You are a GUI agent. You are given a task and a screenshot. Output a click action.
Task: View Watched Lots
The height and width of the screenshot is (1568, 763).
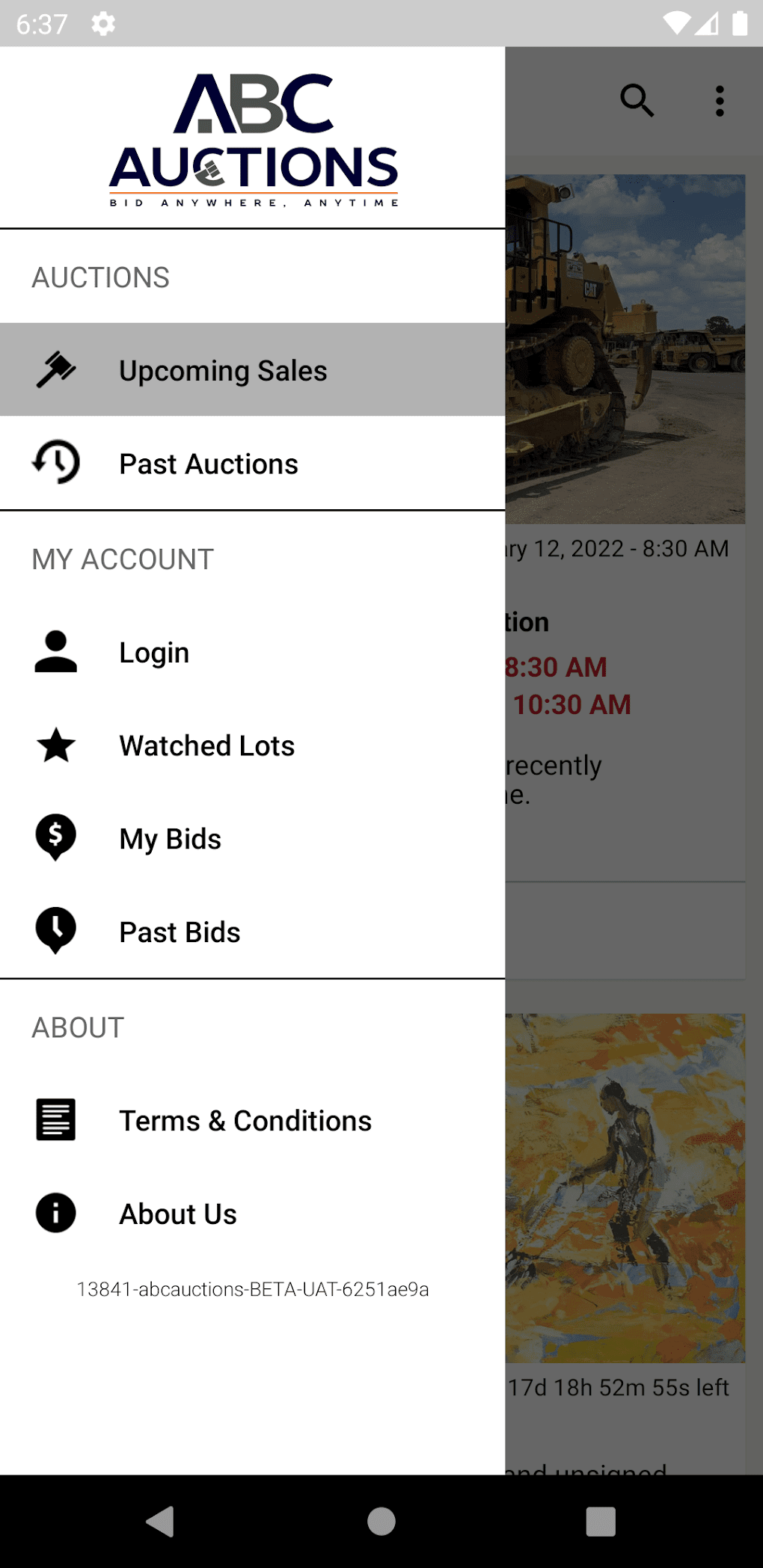pyautogui.click(x=206, y=745)
